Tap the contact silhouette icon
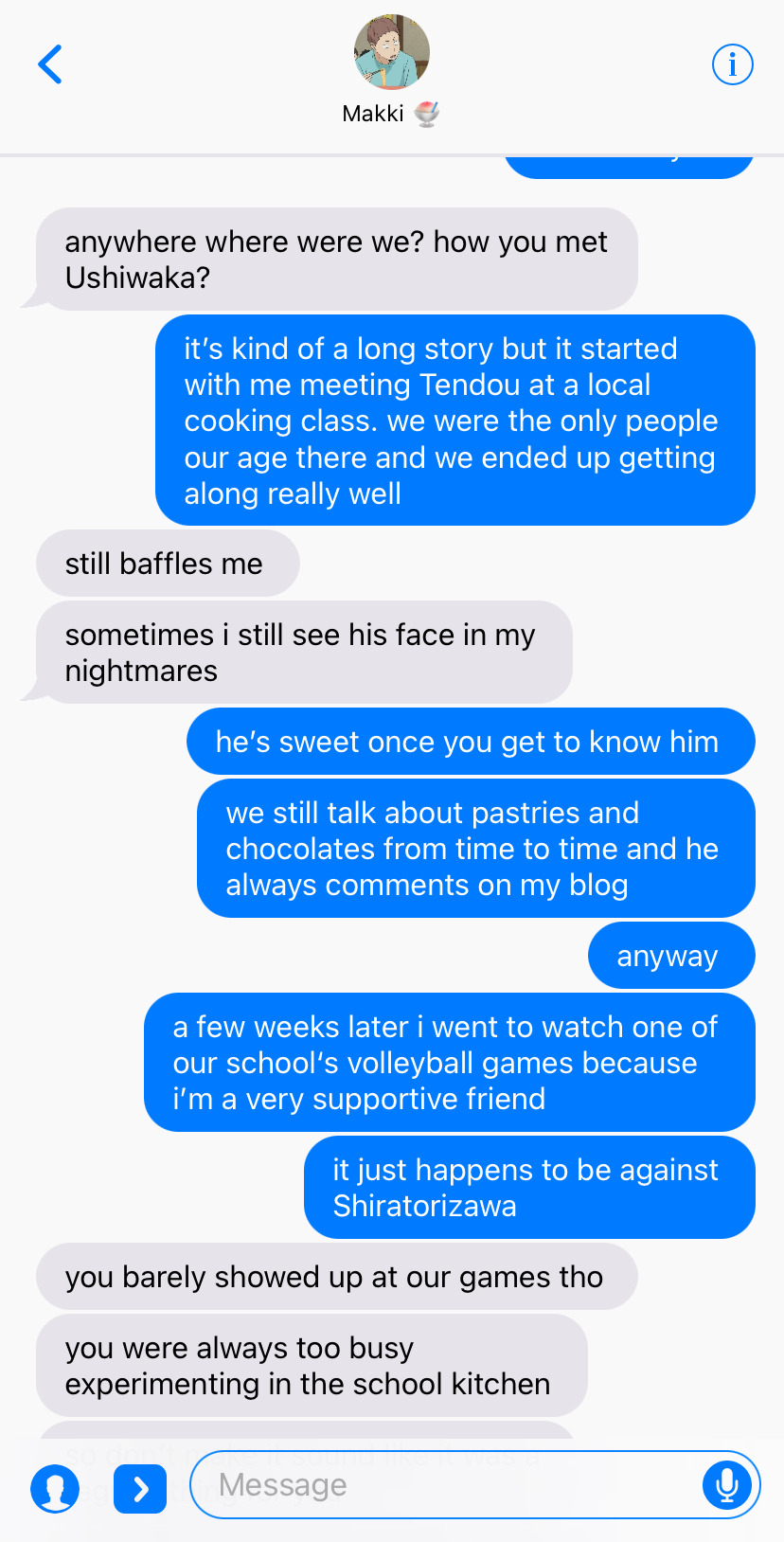 tap(55, 1489)
